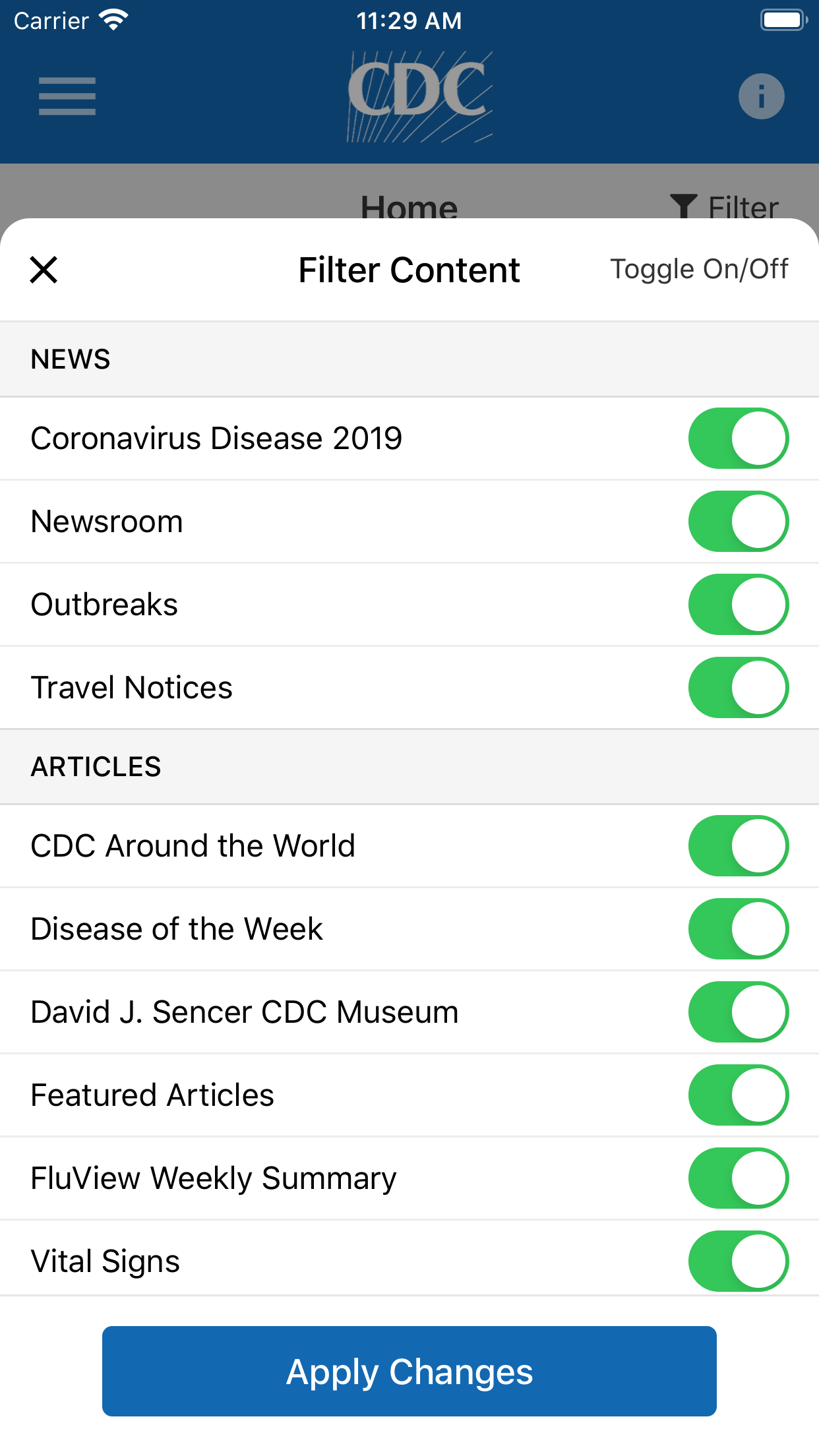Tap Toggle On/Off for all filters

[699, 269]
